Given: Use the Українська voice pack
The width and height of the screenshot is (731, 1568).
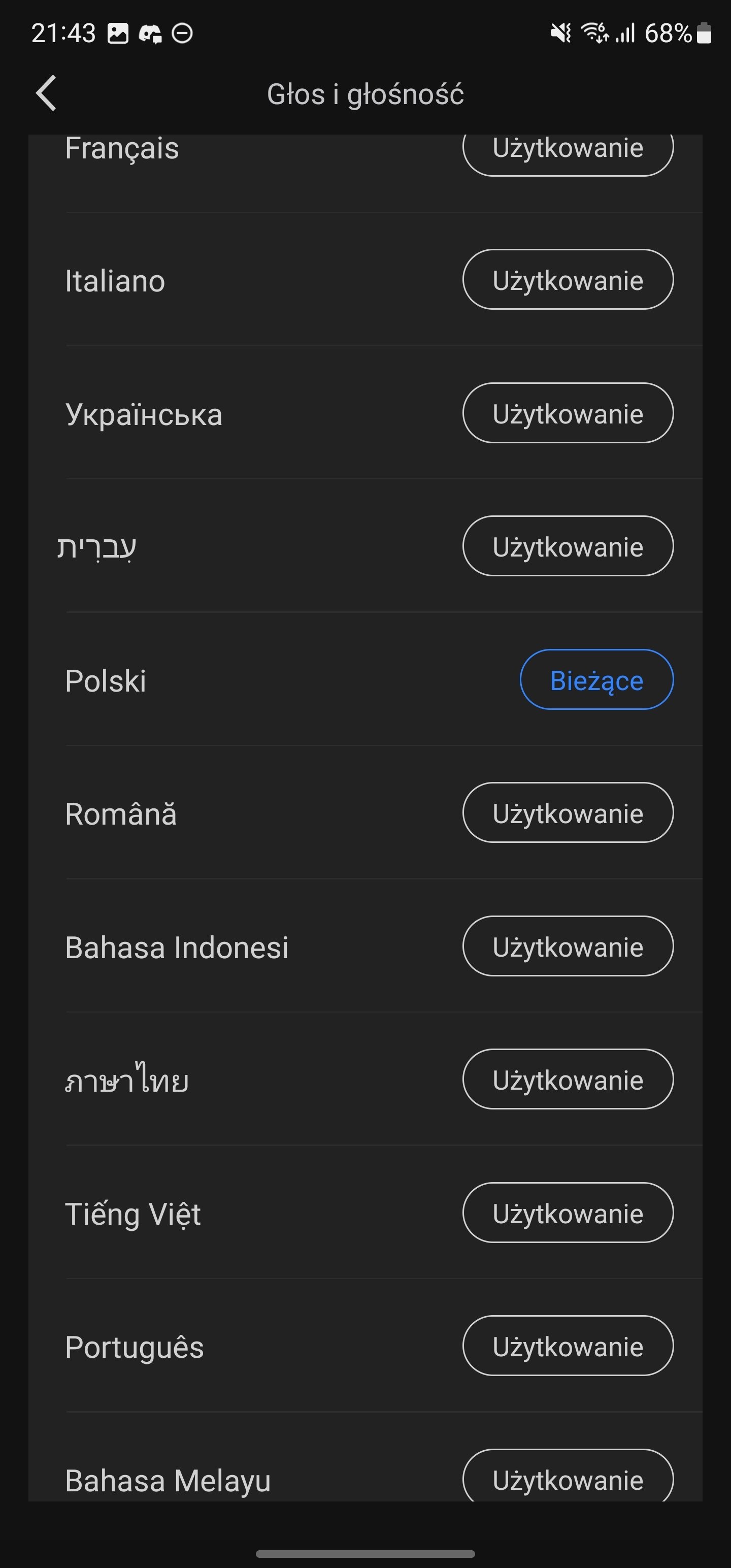Looking at the screenshot, I should (x=568, y=413).
